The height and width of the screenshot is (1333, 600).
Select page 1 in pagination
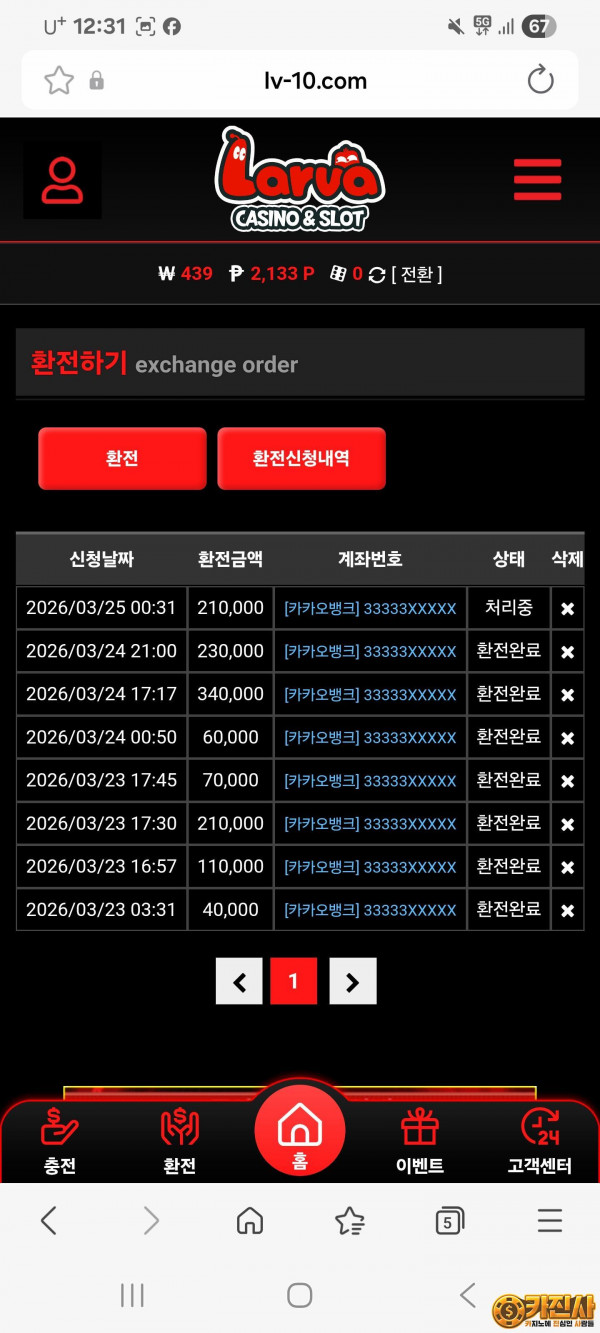[293, 982]
